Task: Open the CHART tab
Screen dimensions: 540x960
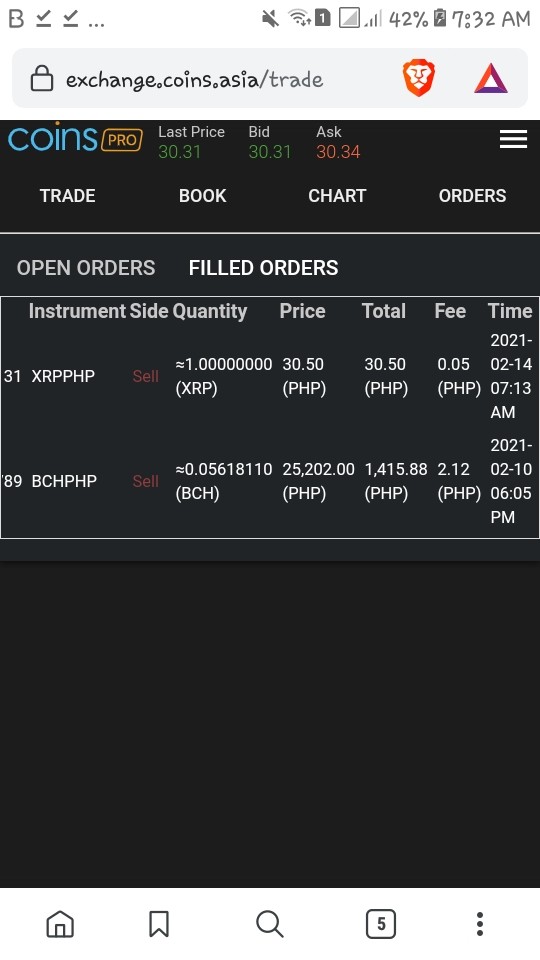Action: (337, 196)
